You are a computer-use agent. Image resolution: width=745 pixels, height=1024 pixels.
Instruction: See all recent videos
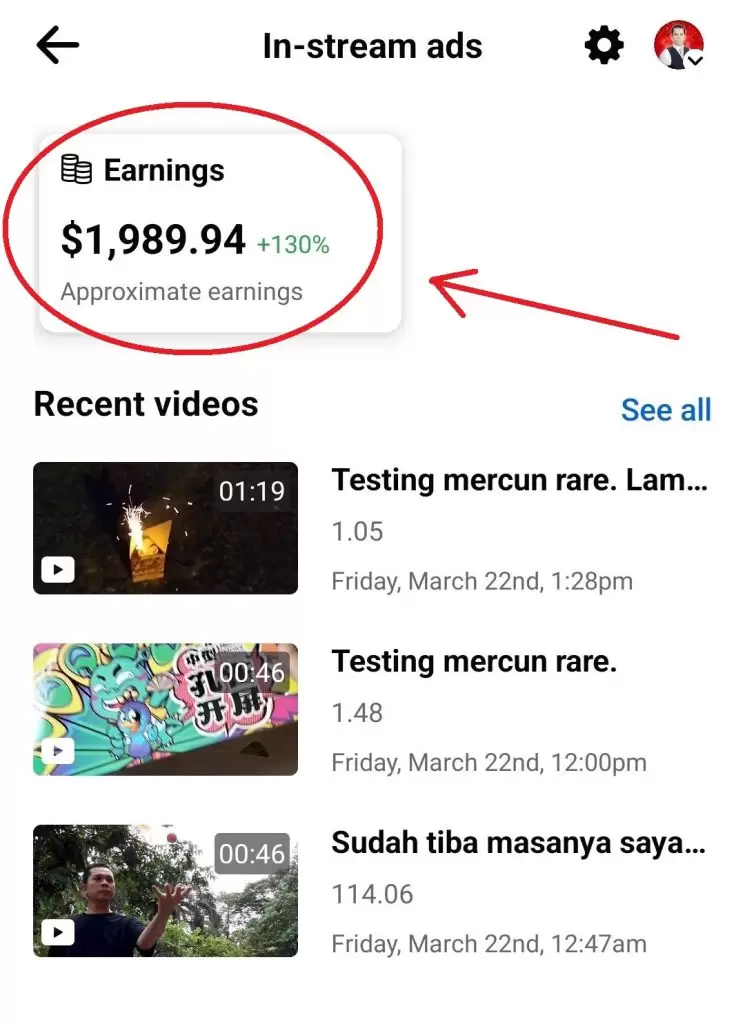point(665,410)
